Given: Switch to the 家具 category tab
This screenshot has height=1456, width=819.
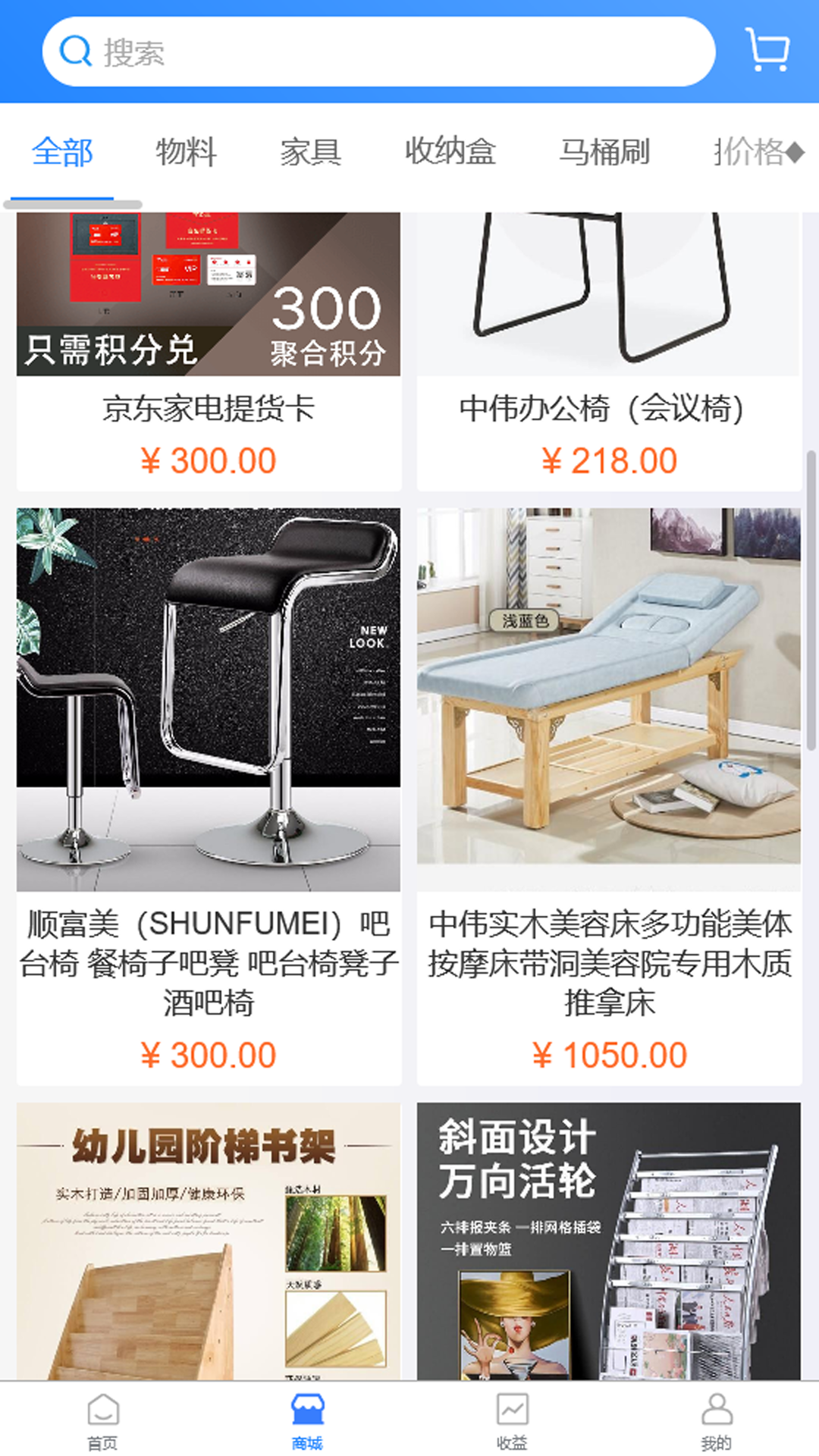Looking at the screenshot, I should pos(311,152).
